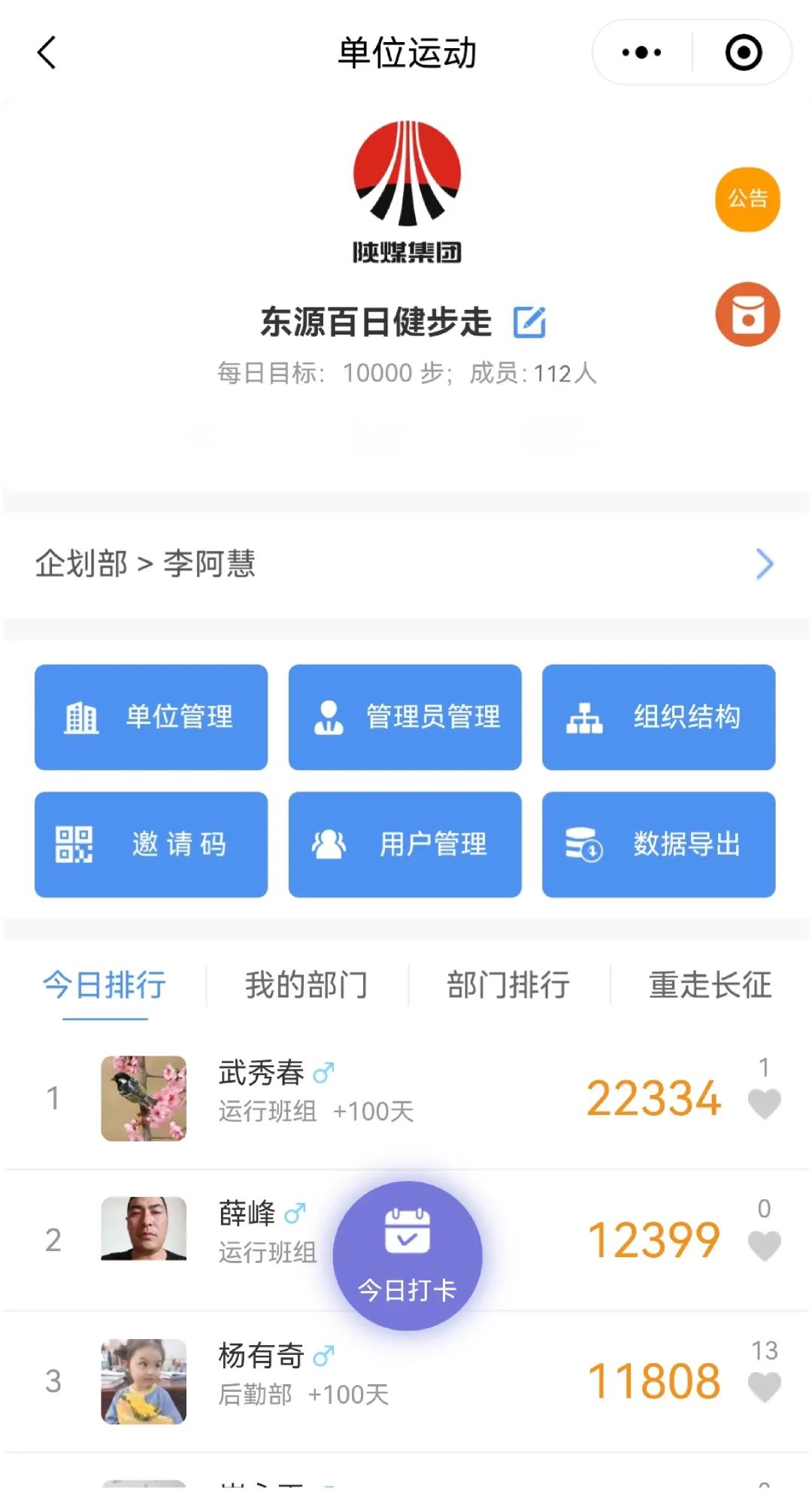Viewport: 812px width, 1491px height.
Task: Switch to the 部门排行 tab
Action: [508, 985]
